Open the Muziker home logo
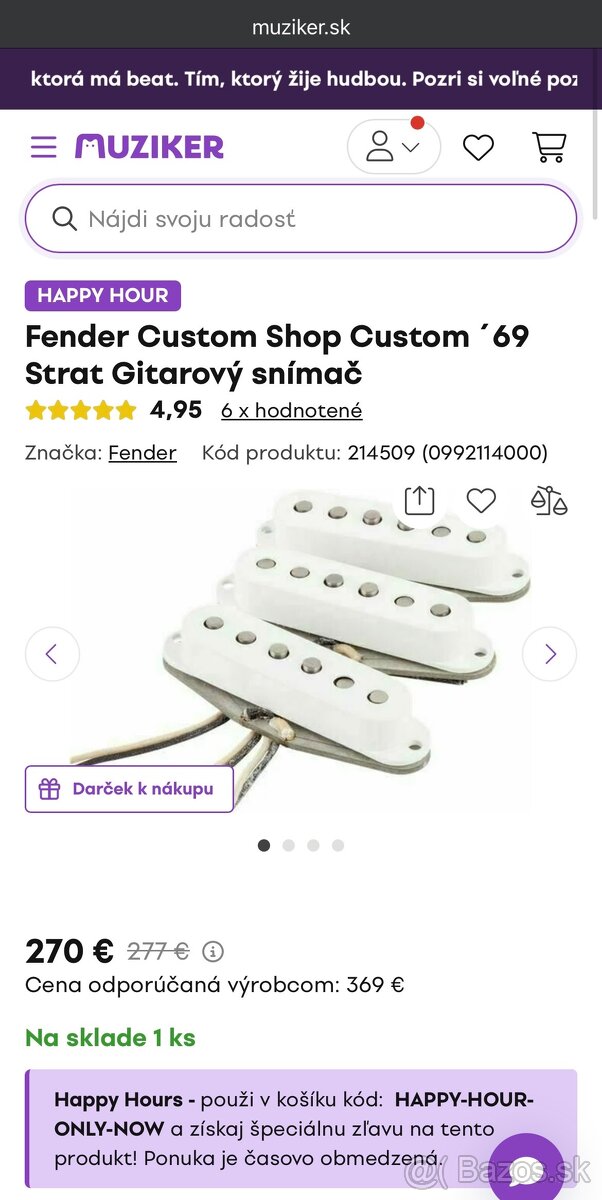 [149, 147]
